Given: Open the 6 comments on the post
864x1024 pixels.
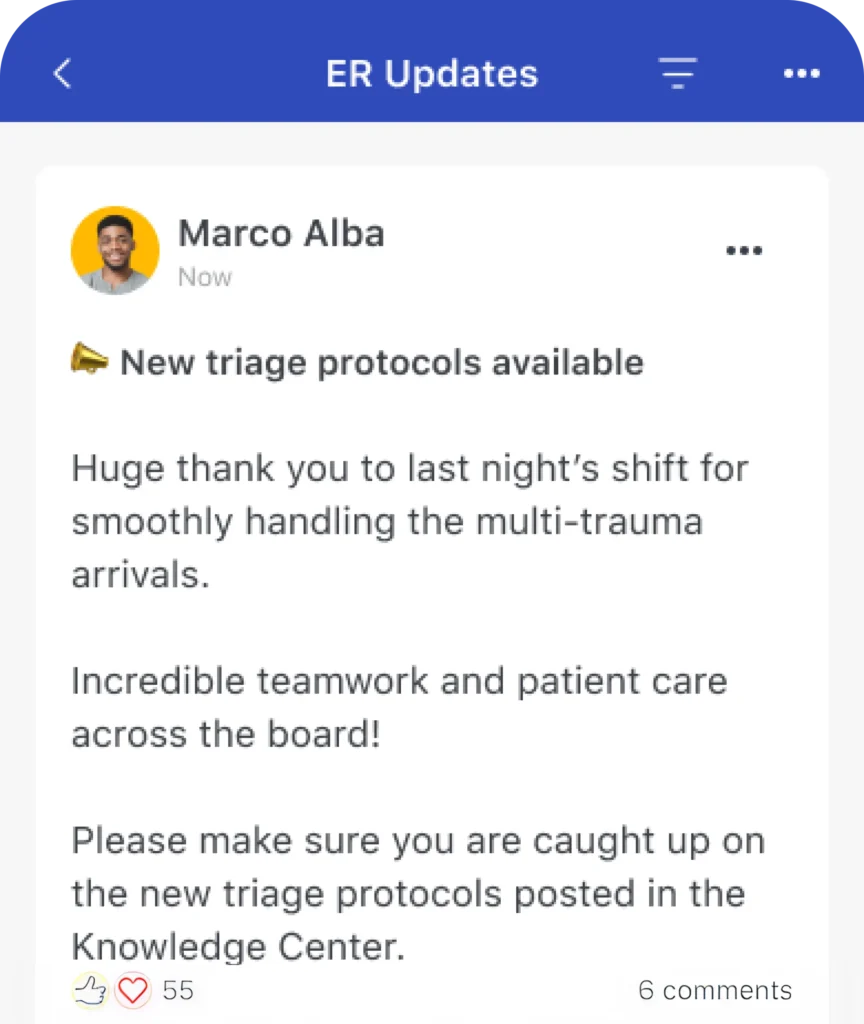Looking at the screenshot, I should click(x=715, y=991).
